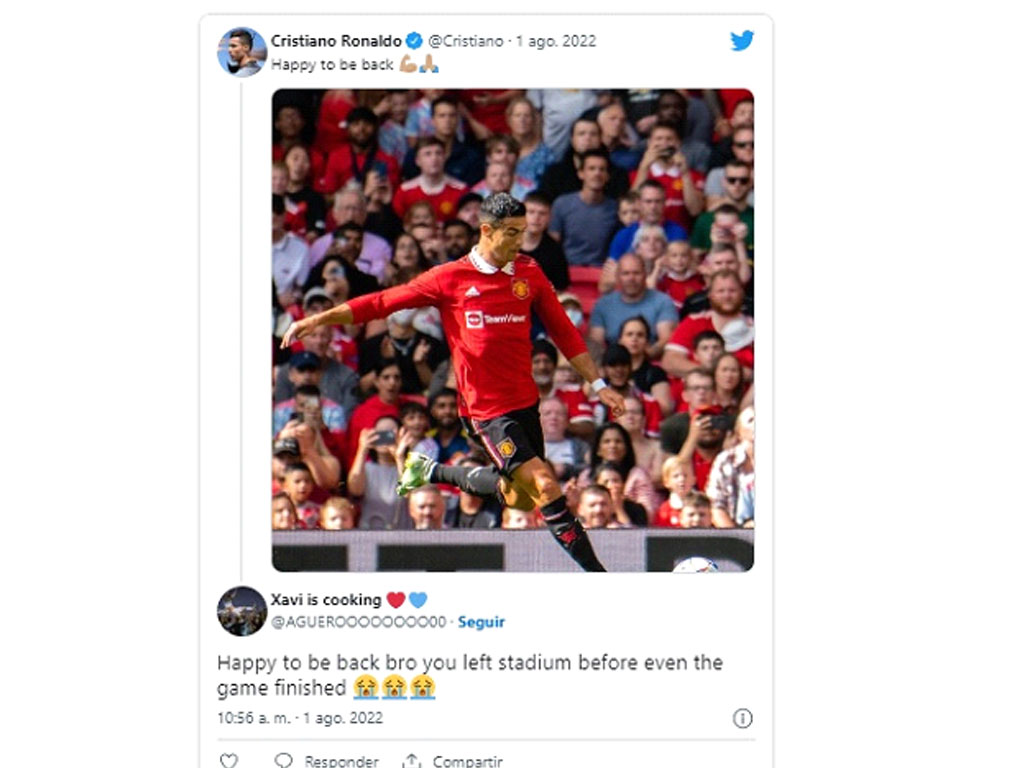Screen dimensions: 1024x768
Task: Open the Twitter bird logo link
Action: [x=741, y=41]
